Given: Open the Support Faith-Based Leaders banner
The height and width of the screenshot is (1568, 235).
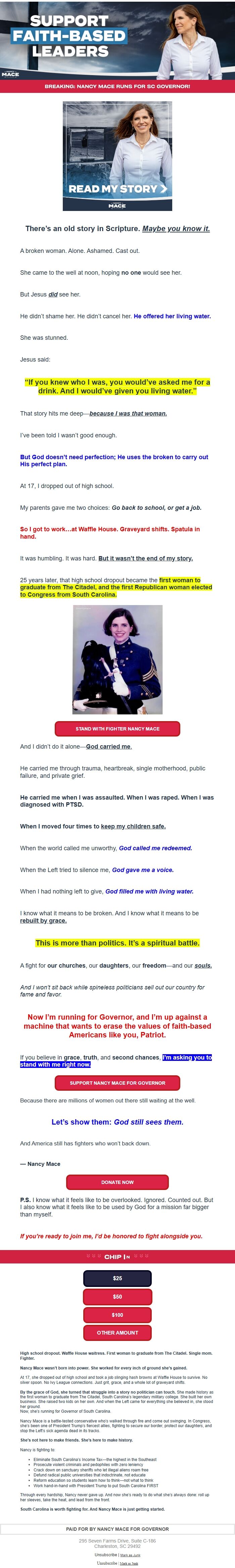Looking at the screenshot, I should (117, 40).
